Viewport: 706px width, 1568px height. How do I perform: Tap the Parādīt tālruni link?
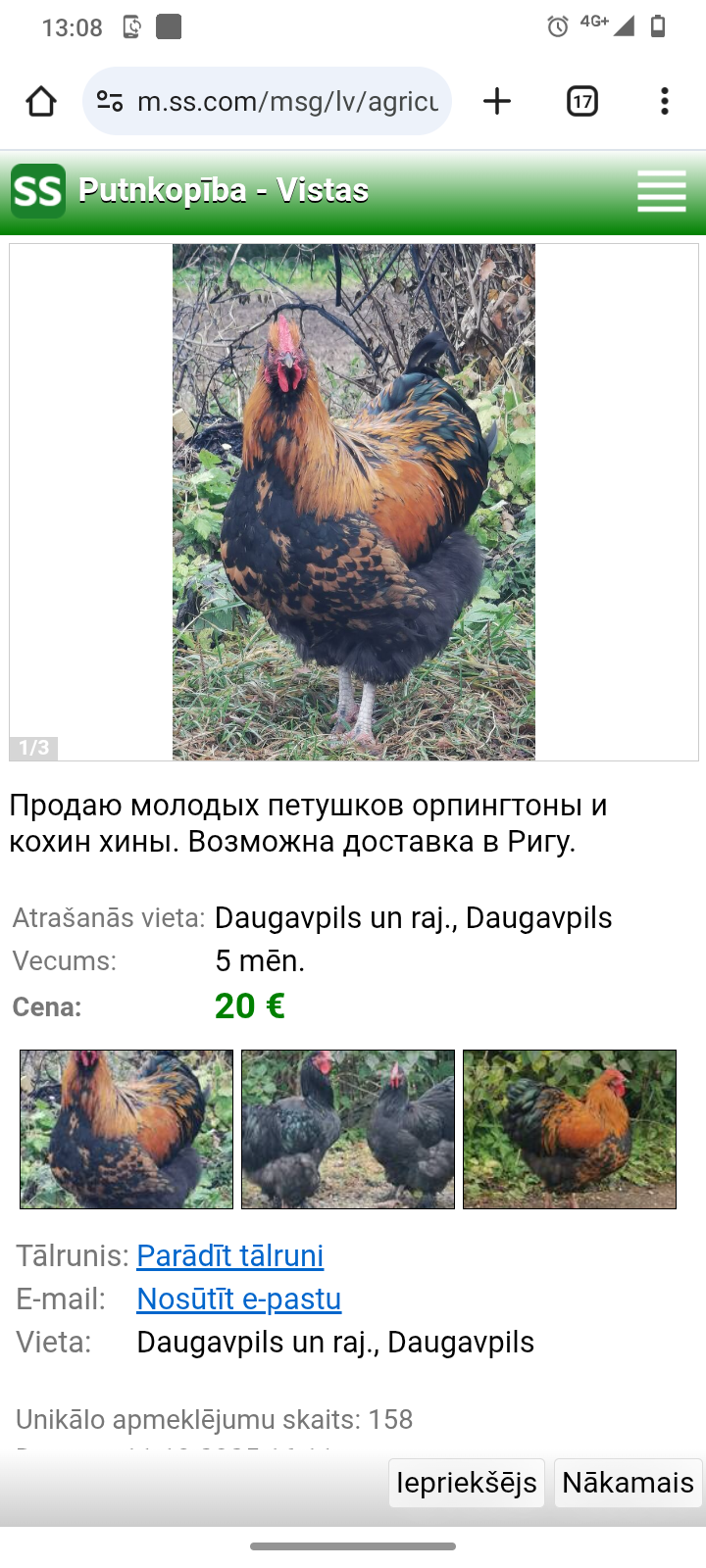click(x=230, y=1255)
